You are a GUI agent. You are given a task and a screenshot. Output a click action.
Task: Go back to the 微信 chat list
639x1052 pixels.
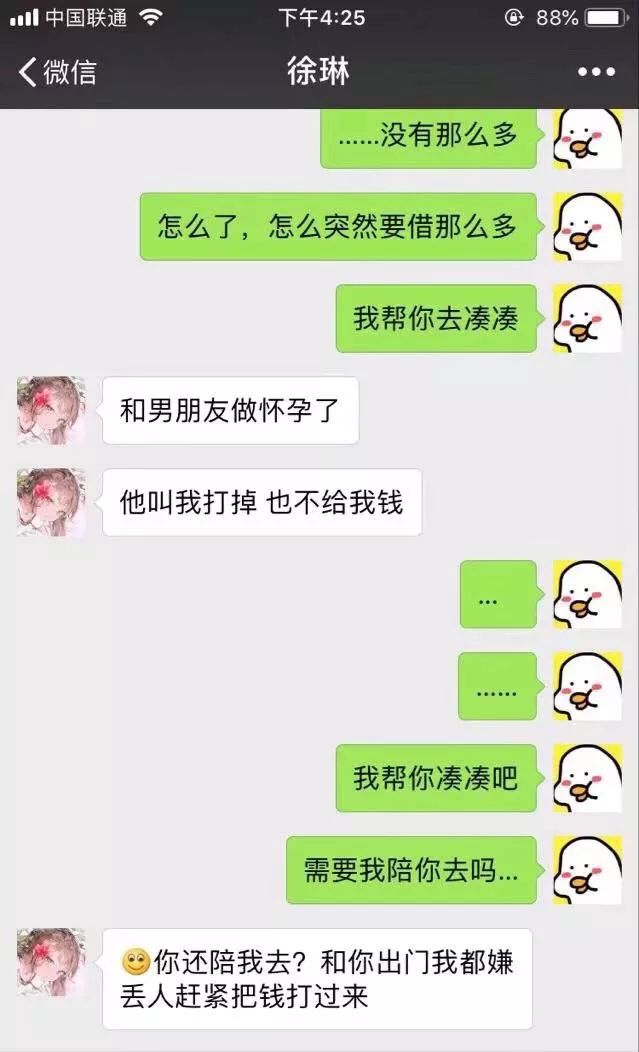[57, 72]
